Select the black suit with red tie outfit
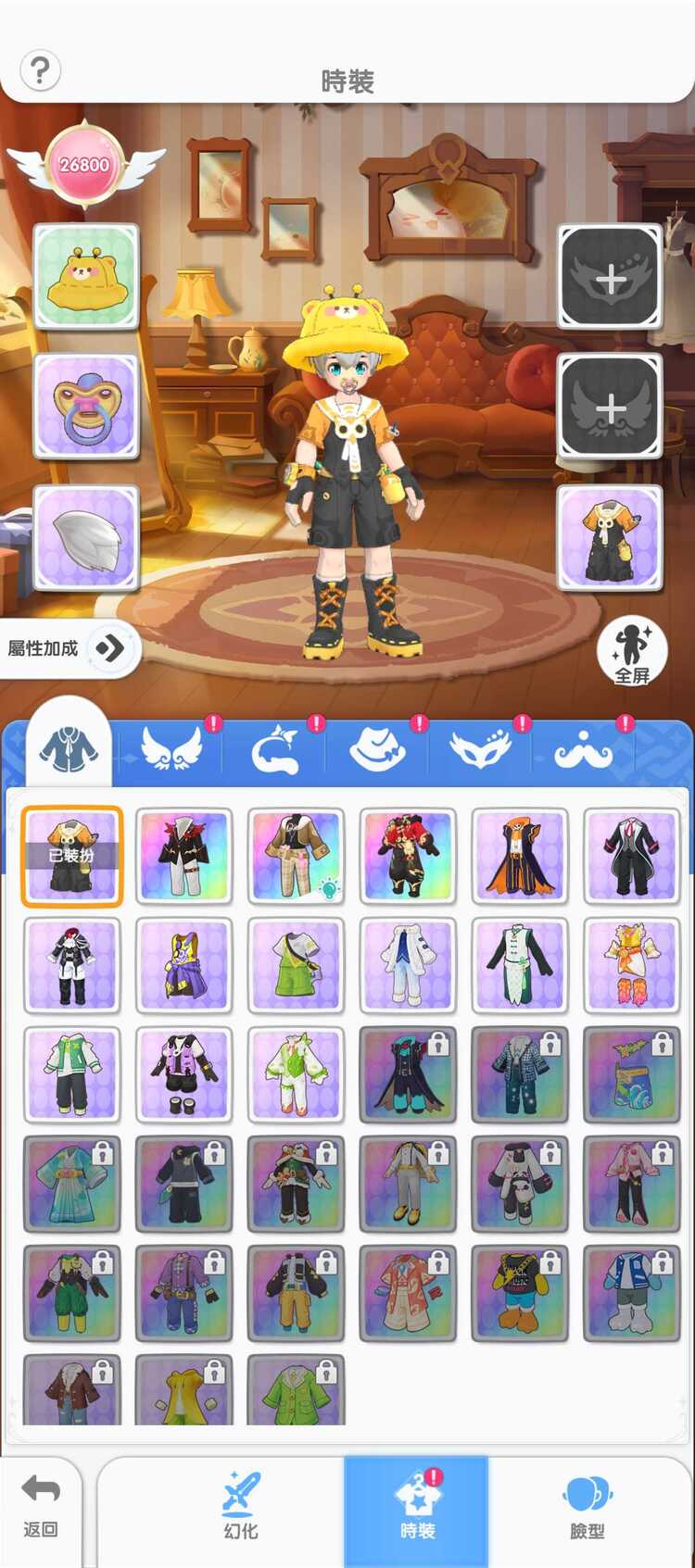 (632, 856)
